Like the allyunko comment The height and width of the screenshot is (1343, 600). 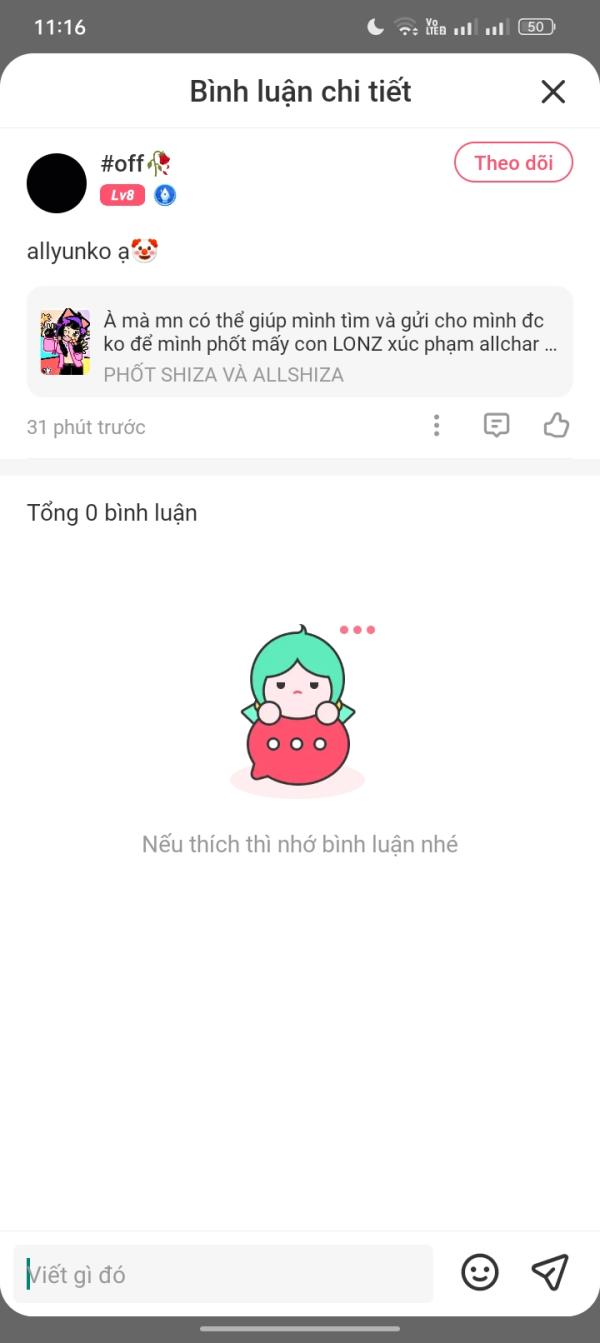coord(556,426)
